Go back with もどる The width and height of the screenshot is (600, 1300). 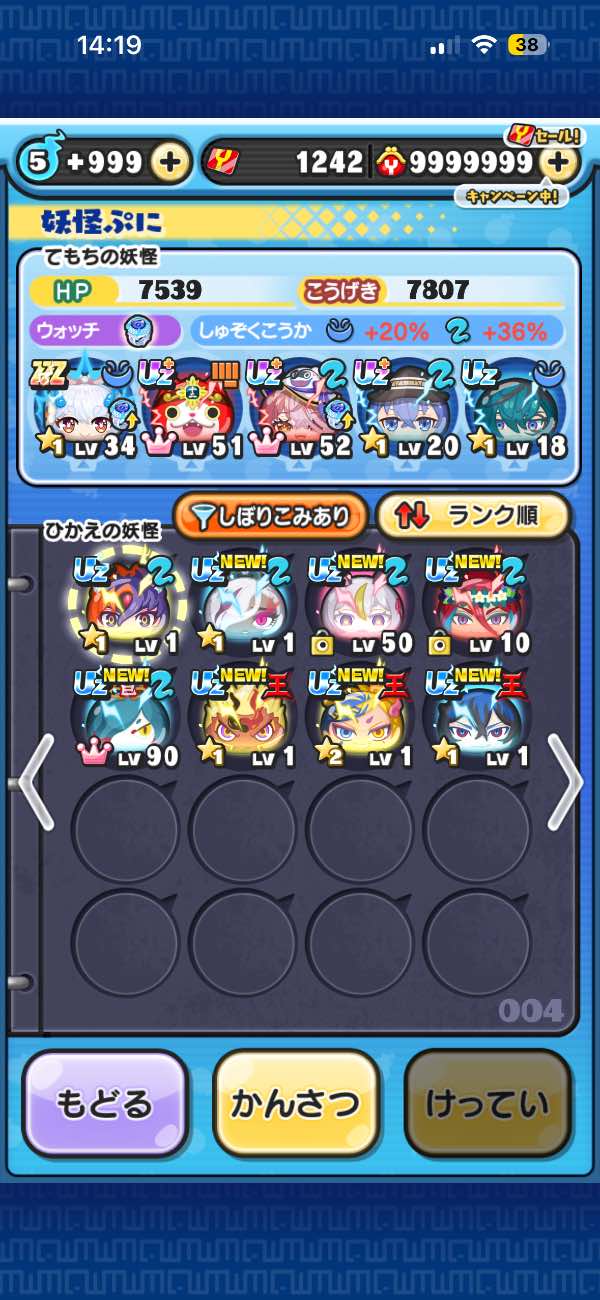105,1104
